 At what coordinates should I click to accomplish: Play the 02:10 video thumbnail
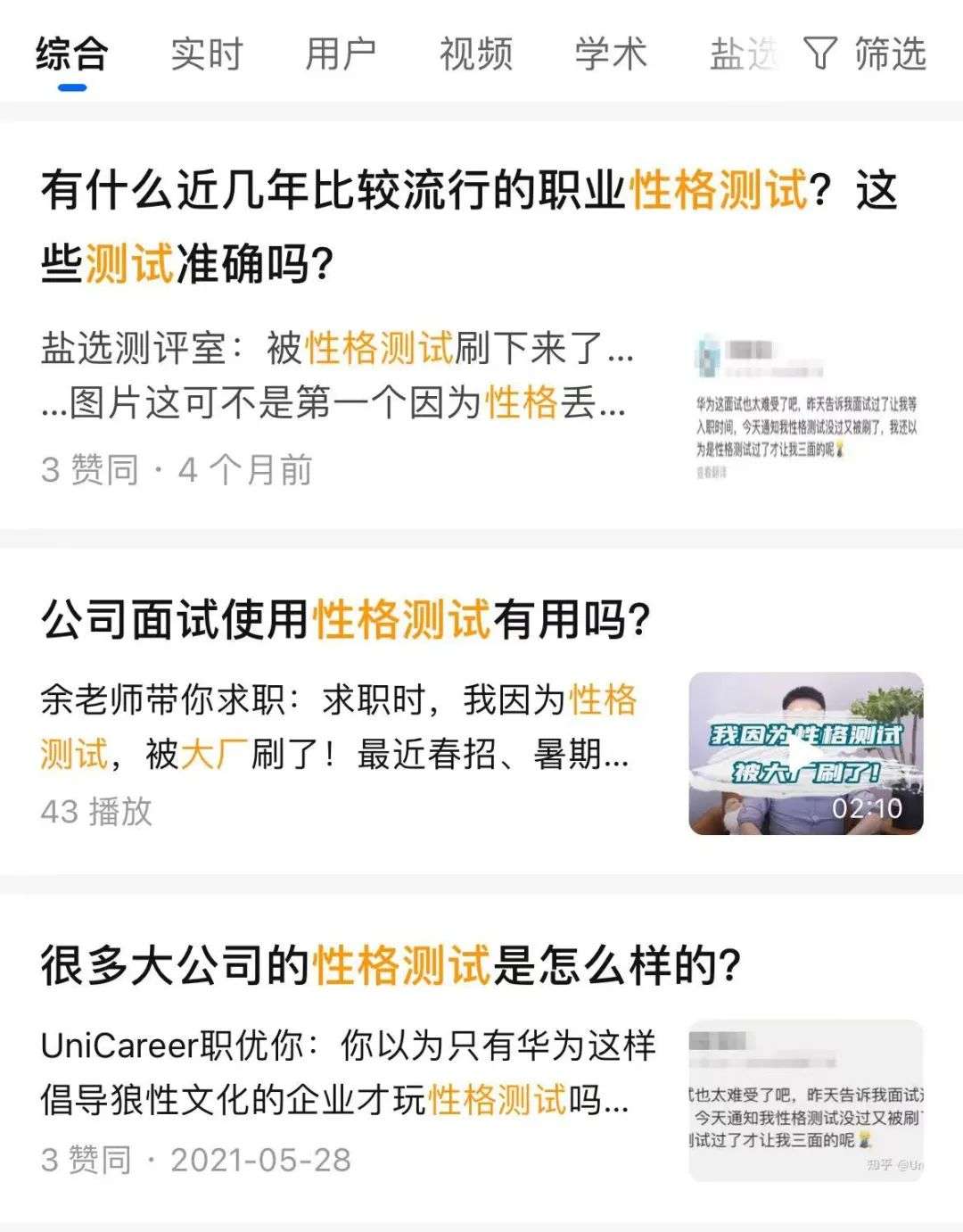pos(805,753)
